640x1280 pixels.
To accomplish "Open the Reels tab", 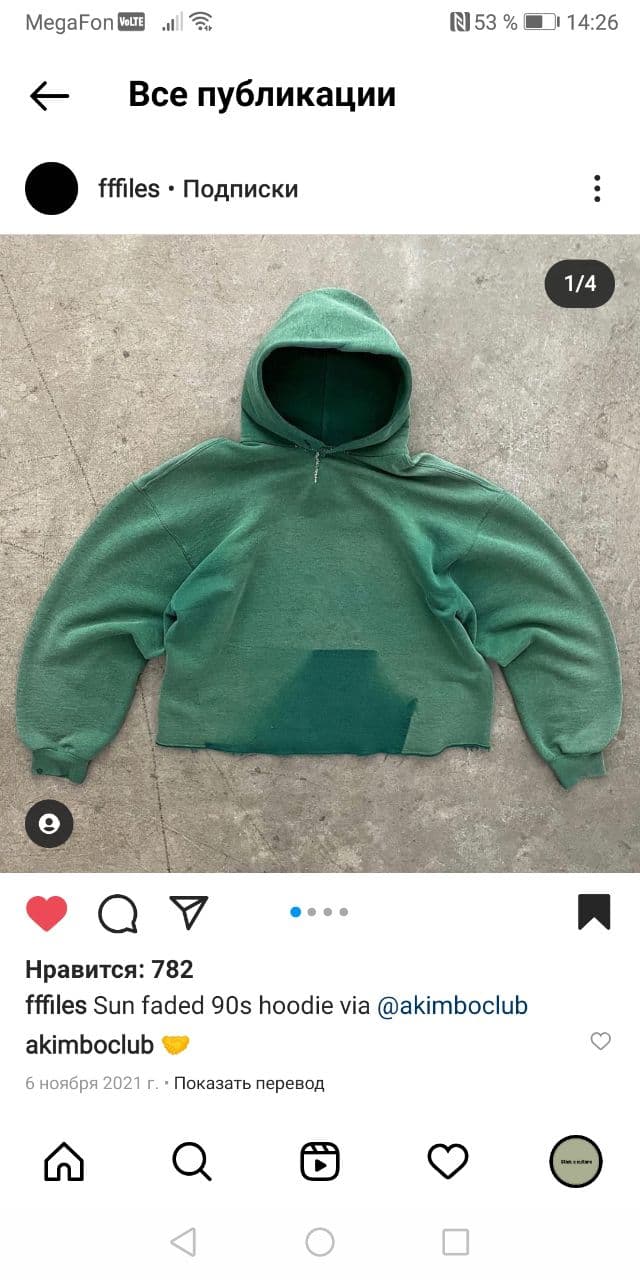I will (x=320, y=1161).
